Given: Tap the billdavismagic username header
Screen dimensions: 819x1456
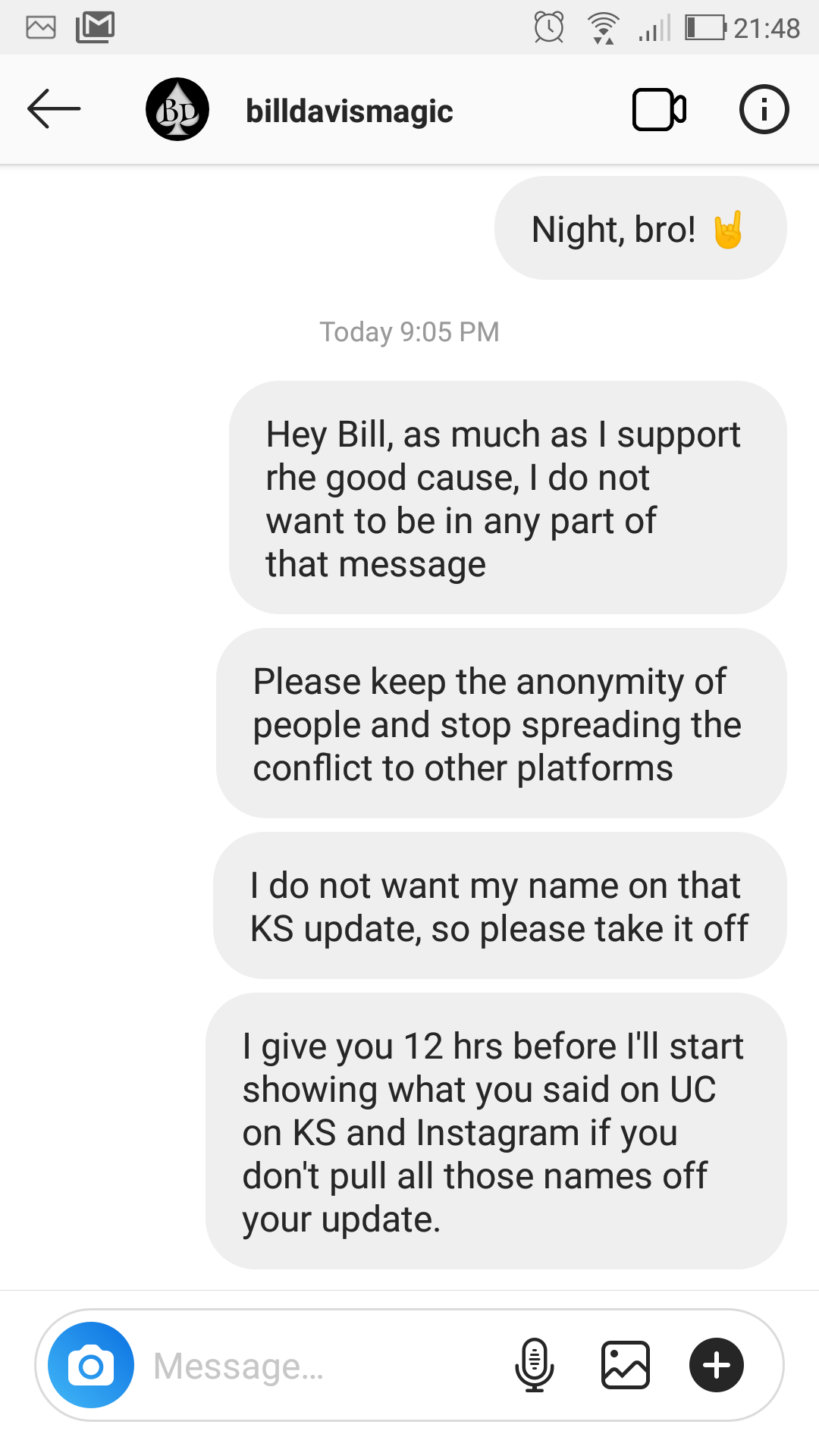Looking at the screenshot, I should coord(350,111).
